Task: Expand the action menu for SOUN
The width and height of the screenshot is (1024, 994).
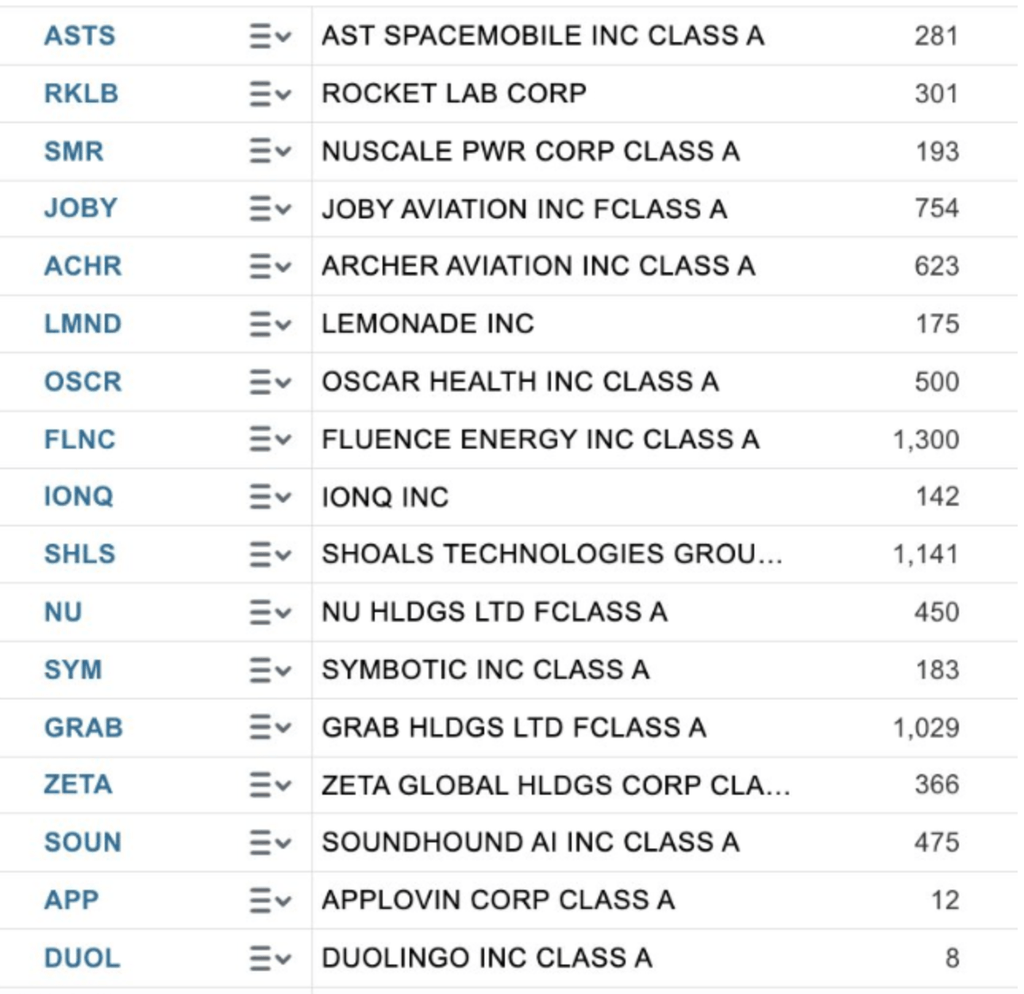Action: click(269, 843)
